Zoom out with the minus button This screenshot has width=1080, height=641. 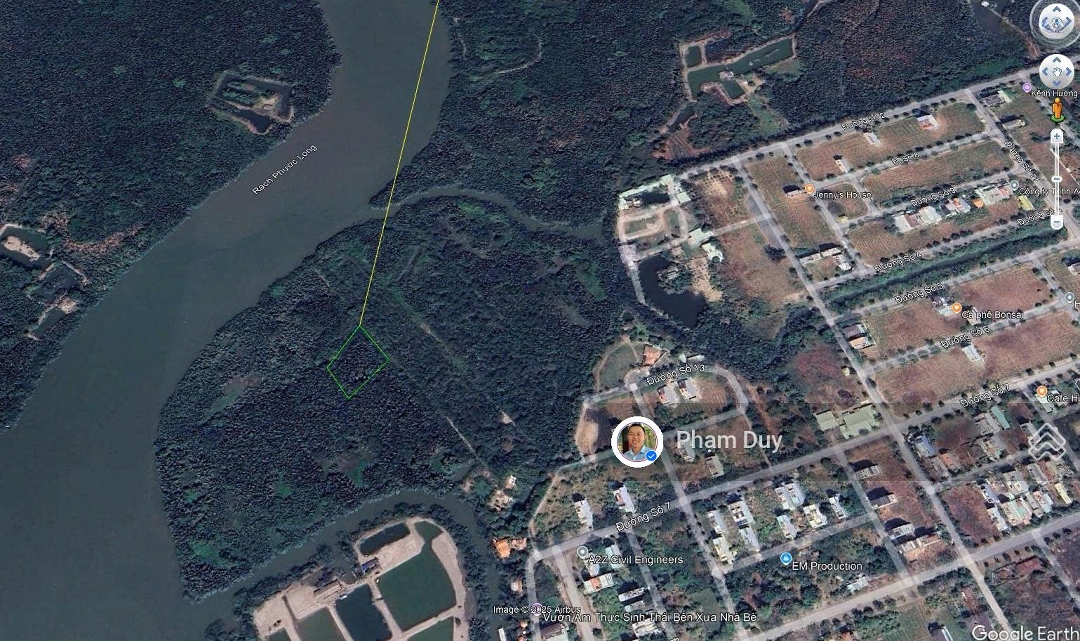pyautogui.click(x=1056, y=222)
